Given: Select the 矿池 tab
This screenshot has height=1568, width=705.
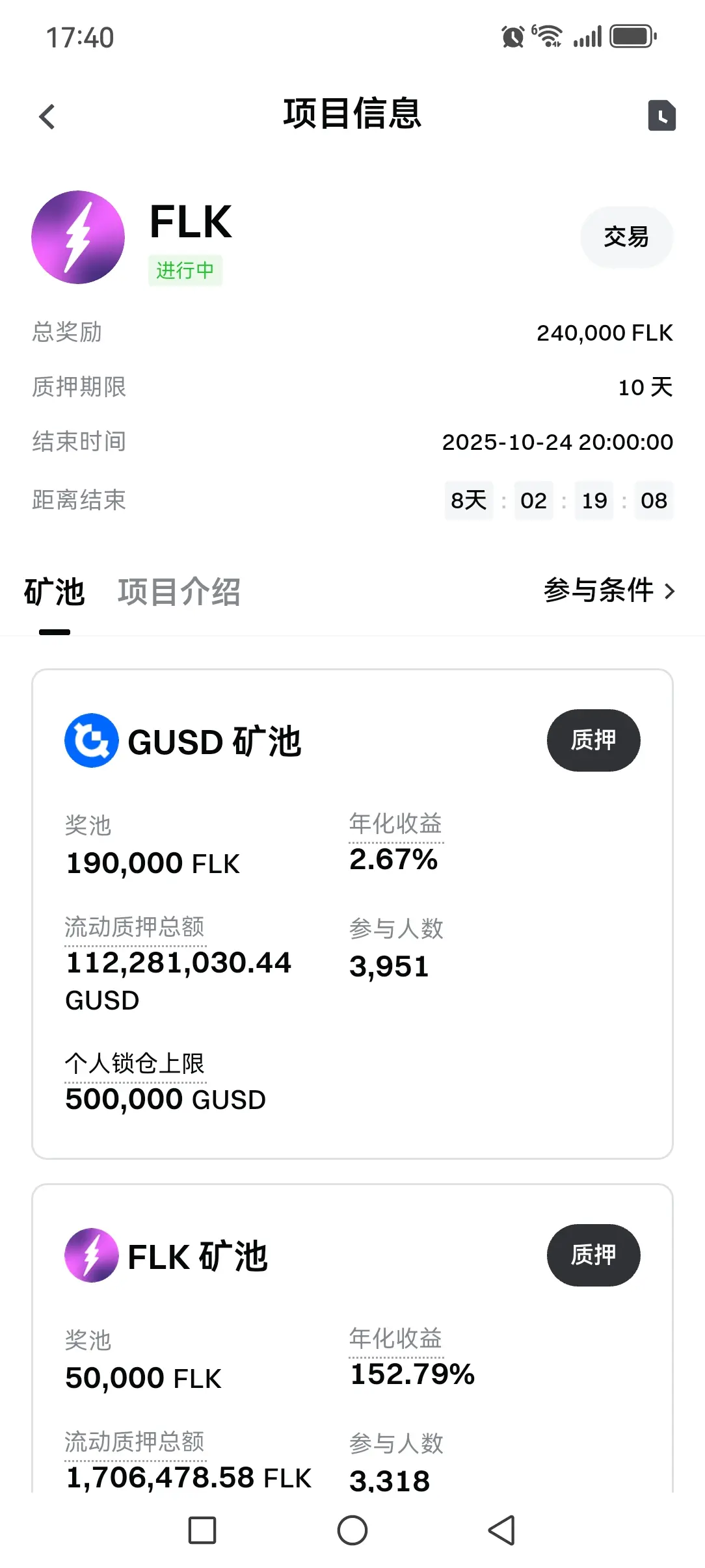Looking at the screenshot, I should (55, 592).
